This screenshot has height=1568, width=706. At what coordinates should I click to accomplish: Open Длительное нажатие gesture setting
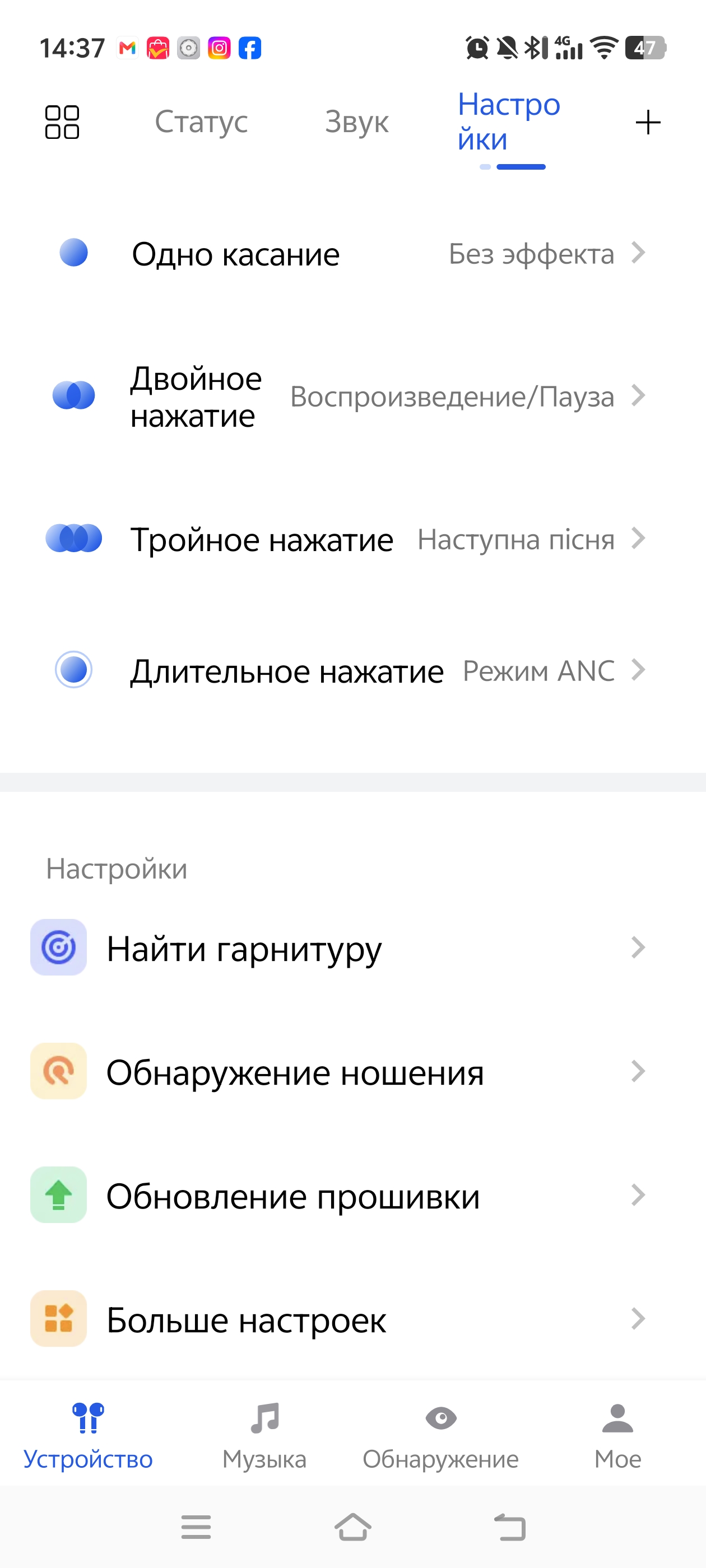pos(354,670)
